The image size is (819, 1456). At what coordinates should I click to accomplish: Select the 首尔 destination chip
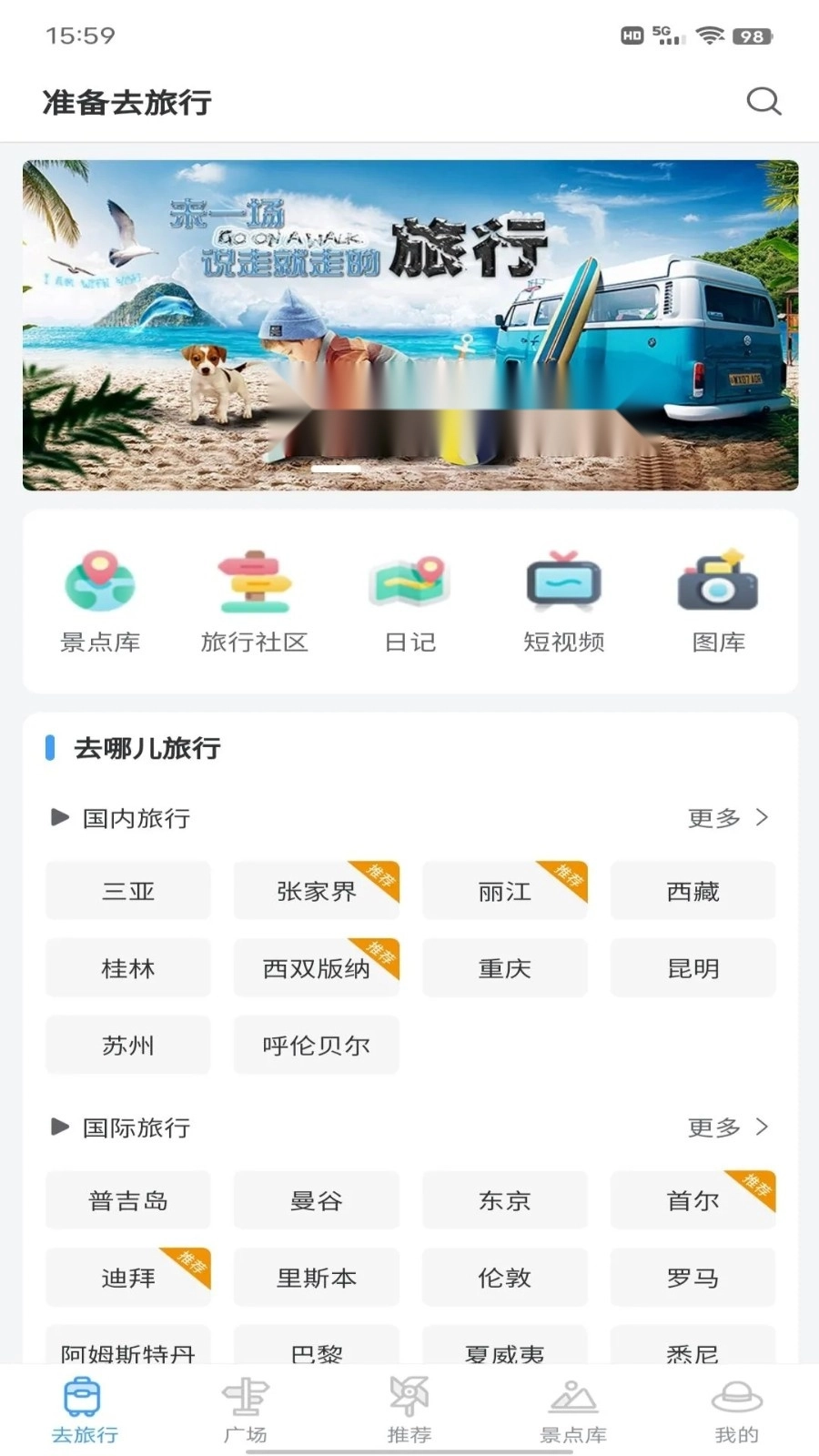693,1200
